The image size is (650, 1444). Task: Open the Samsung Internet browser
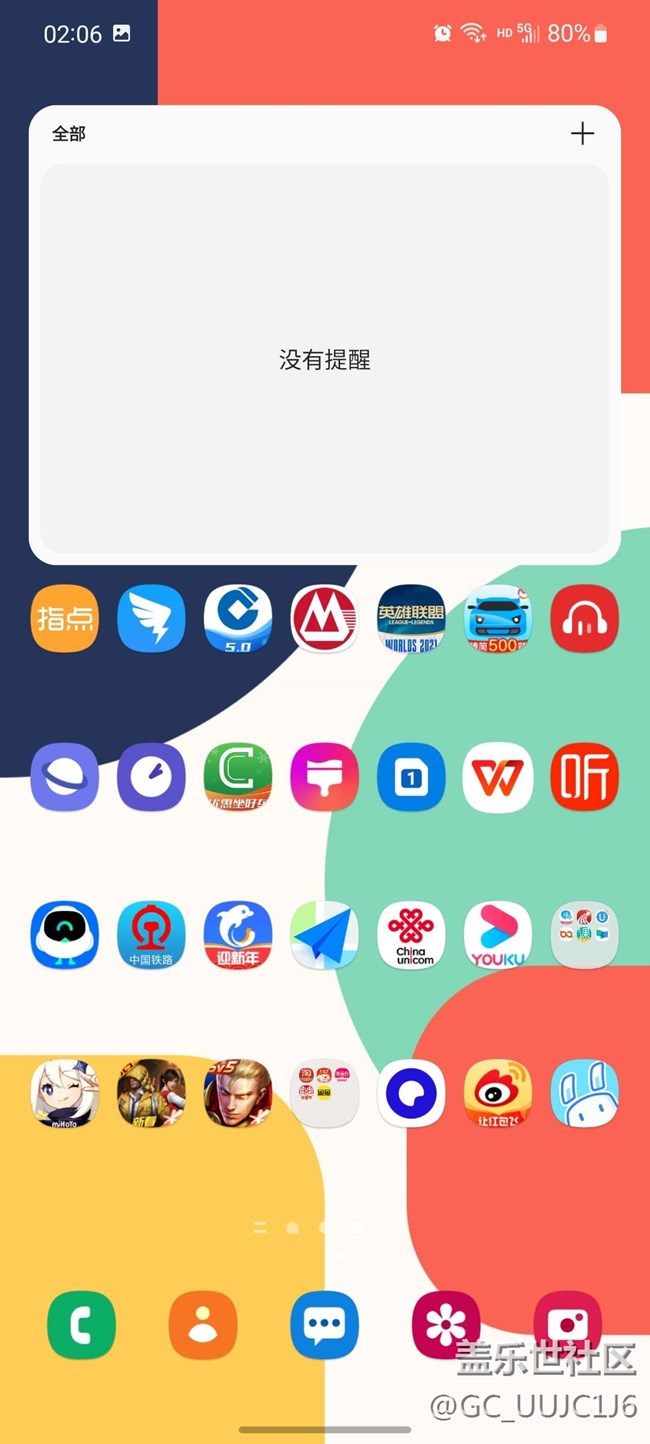pos(65,777)
